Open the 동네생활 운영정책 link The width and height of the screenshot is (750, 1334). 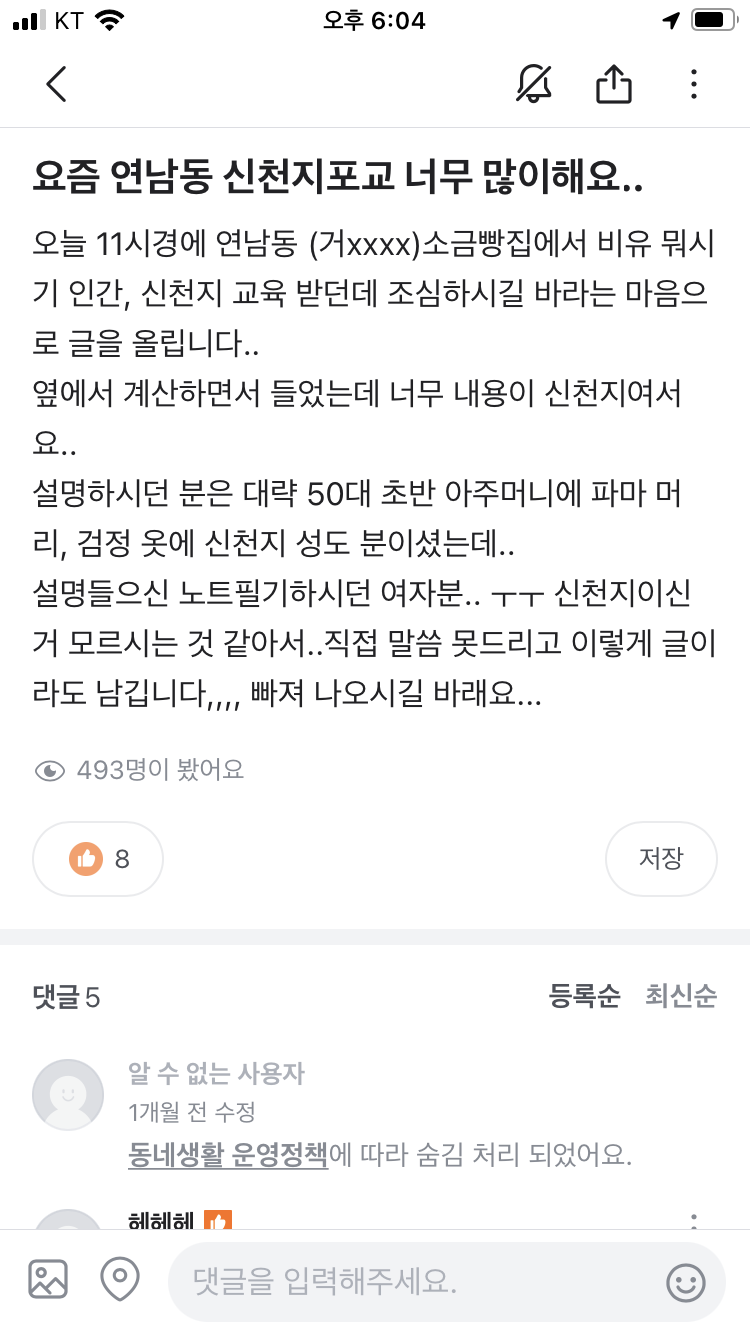tap(228, 1154)
